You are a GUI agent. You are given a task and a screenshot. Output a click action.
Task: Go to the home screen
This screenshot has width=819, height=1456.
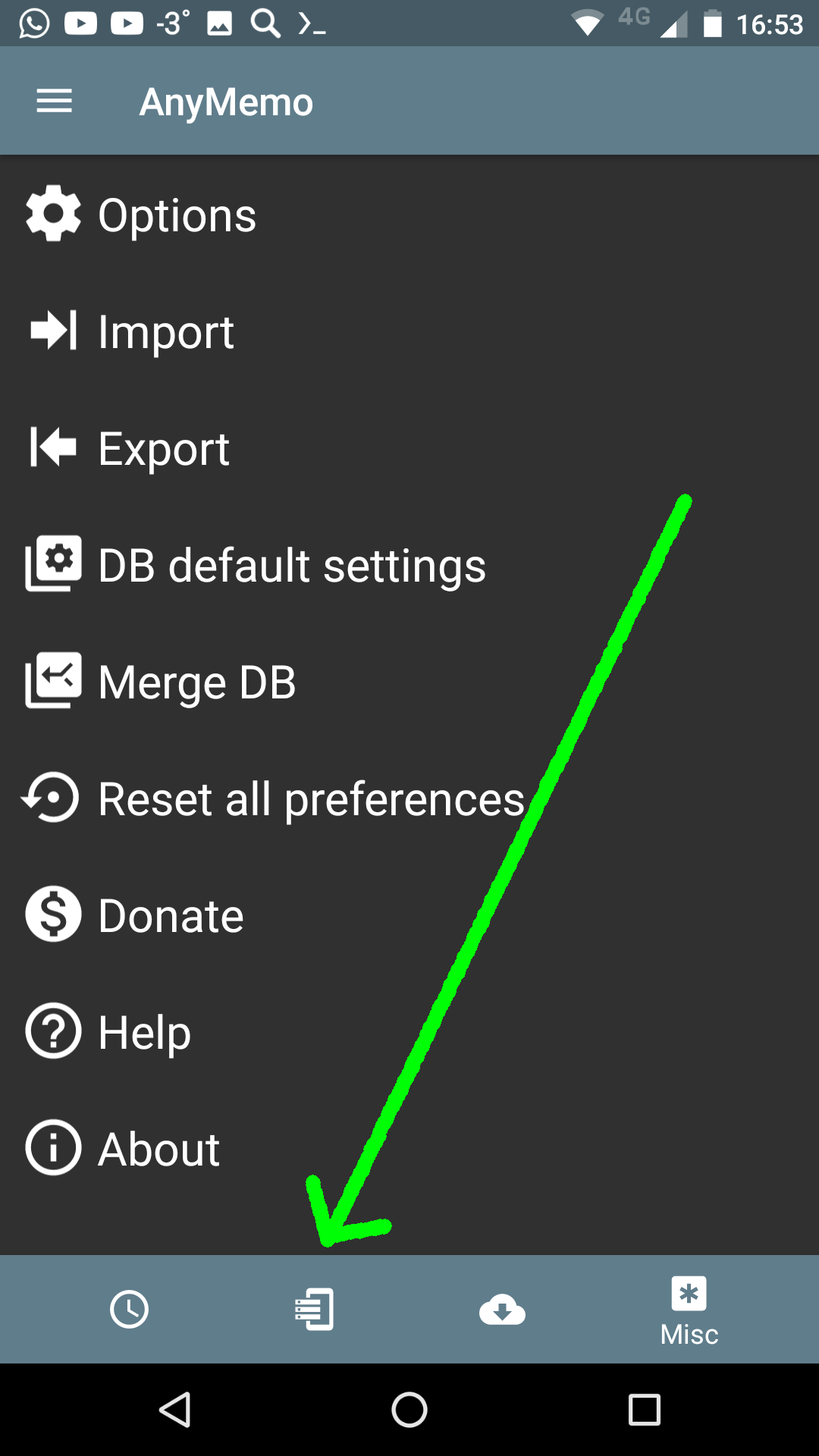[409, 1410]
